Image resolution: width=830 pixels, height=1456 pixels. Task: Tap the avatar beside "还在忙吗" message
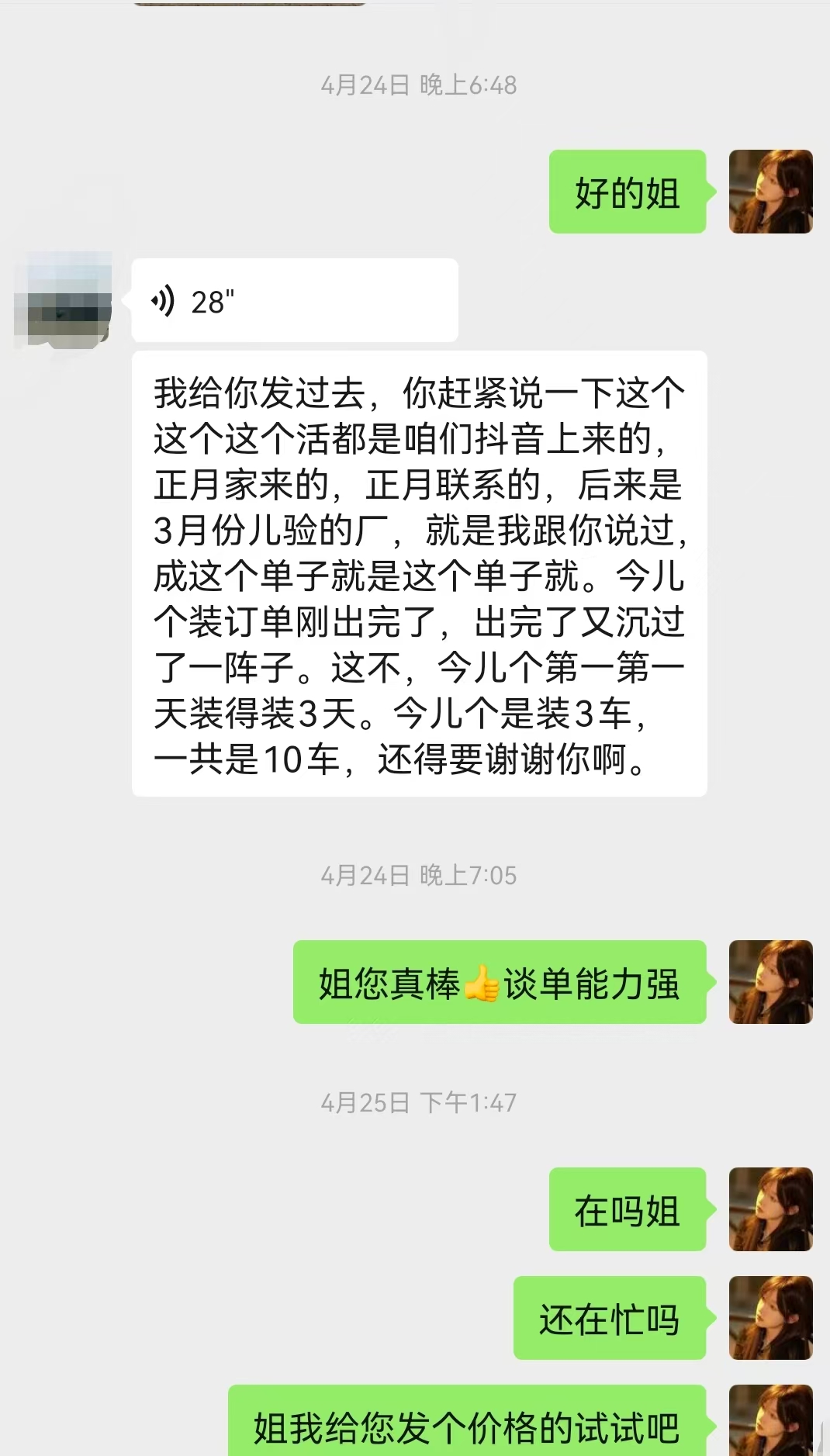click(x=770, y=1318)
